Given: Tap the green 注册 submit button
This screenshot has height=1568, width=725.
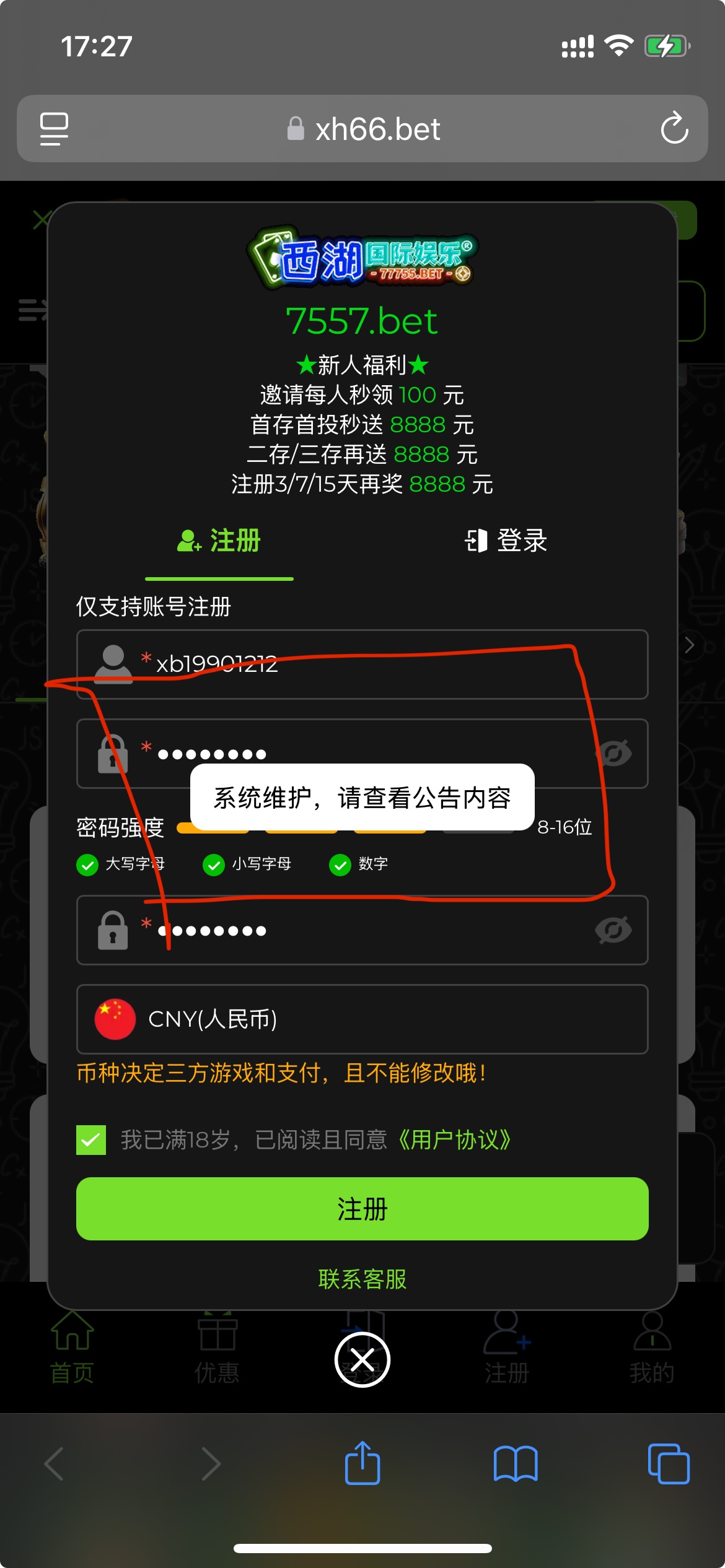Looking at the screenshot, I should pyautogui.click(x=362, y=1209).
